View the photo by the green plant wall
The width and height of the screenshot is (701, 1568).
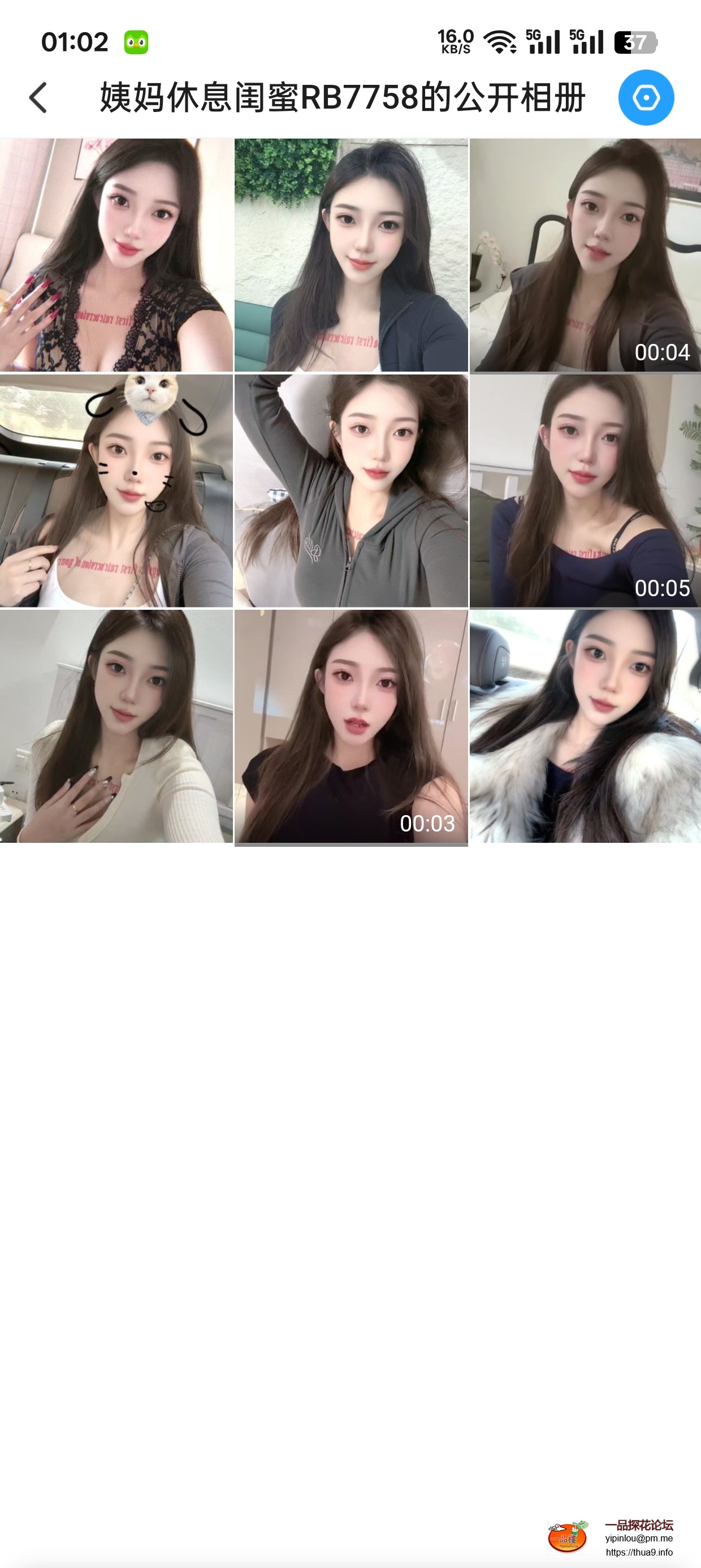351,255
